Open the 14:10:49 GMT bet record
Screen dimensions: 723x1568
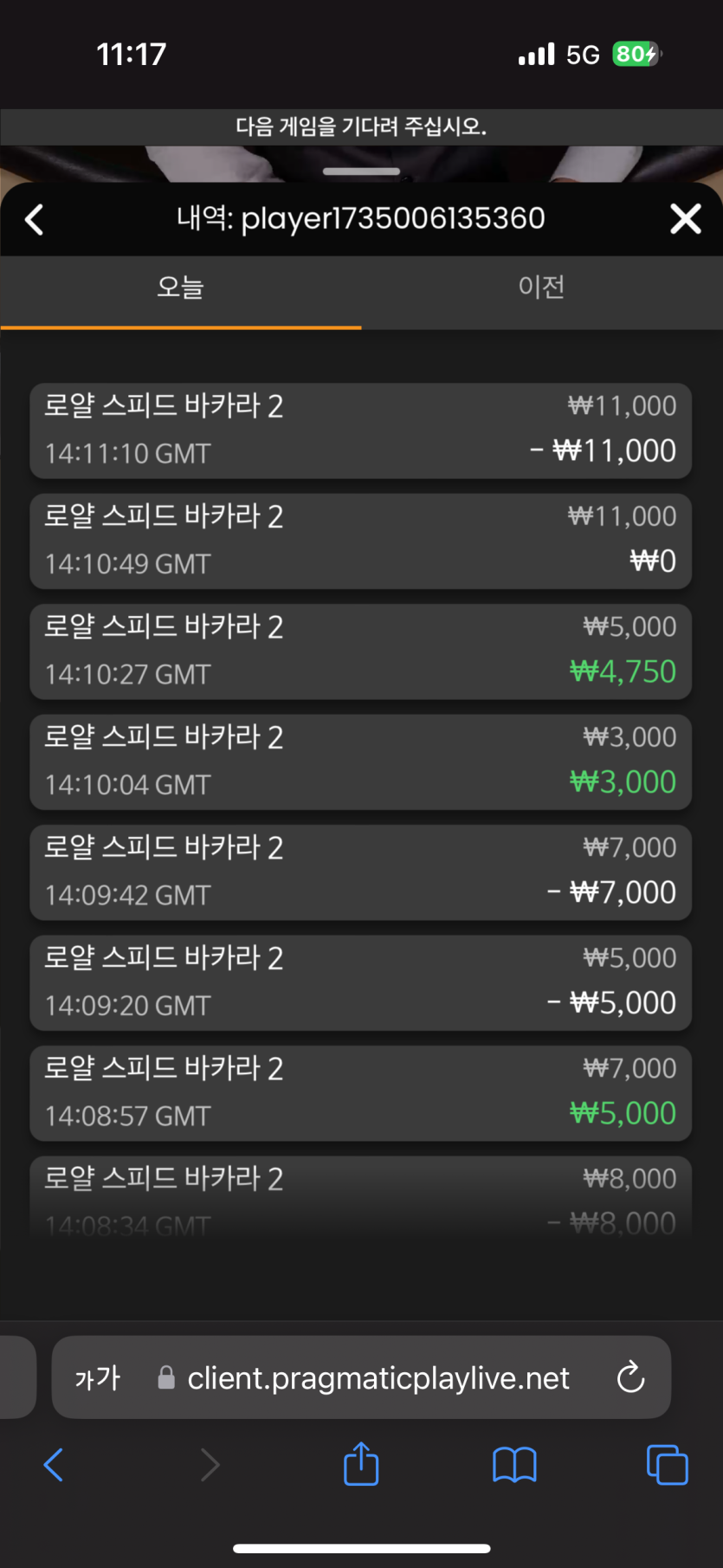coord(360,541)
